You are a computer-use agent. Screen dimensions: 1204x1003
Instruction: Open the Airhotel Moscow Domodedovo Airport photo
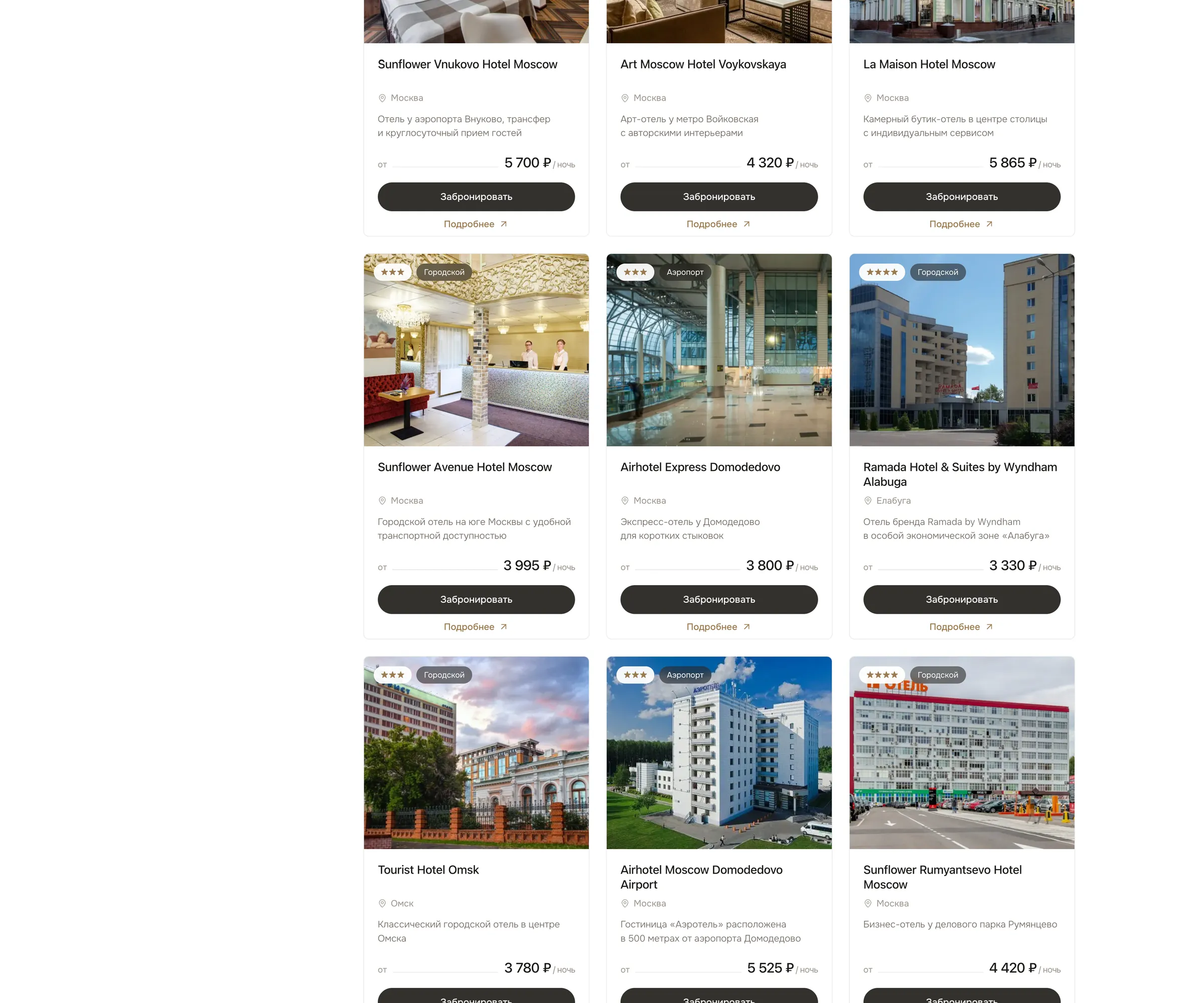coord(719,753)
